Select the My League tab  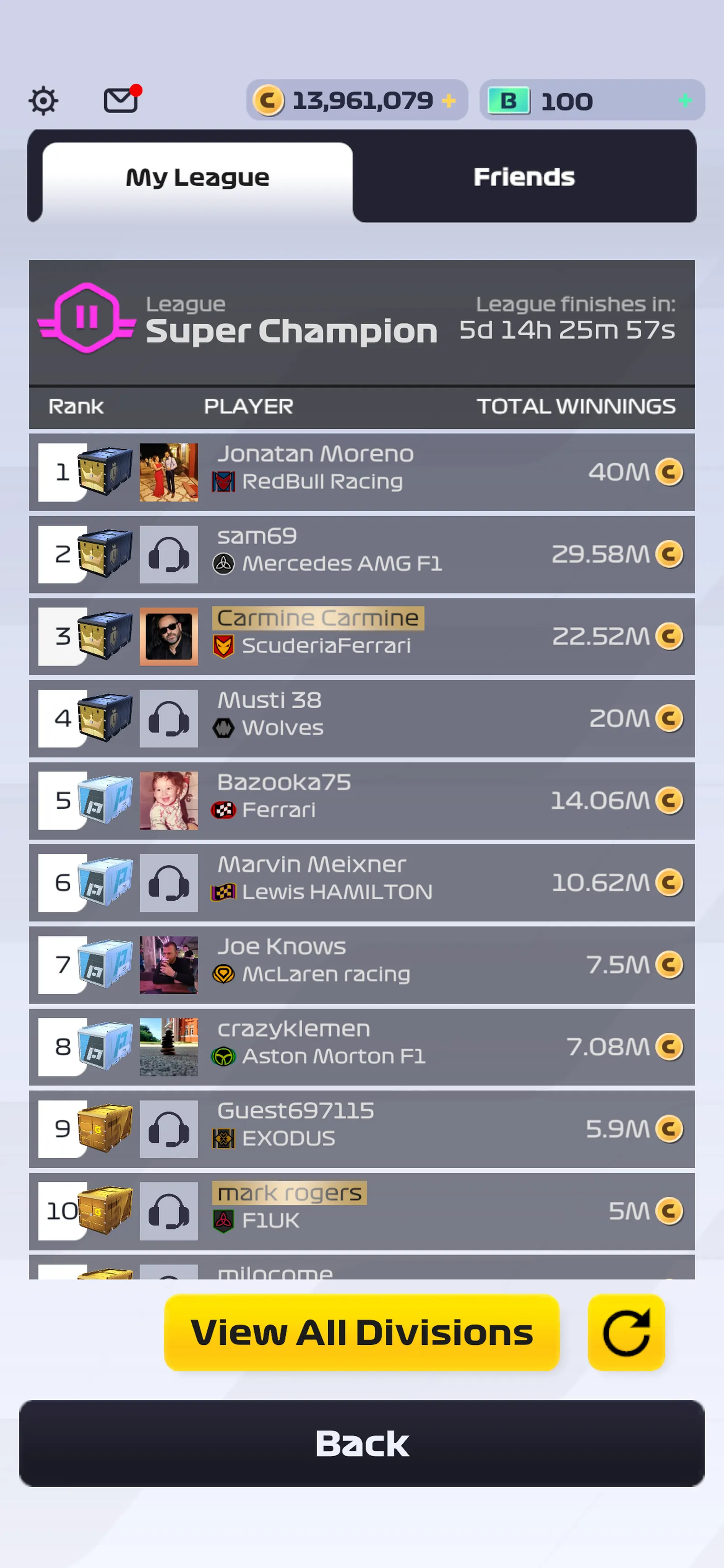[197, 177]
